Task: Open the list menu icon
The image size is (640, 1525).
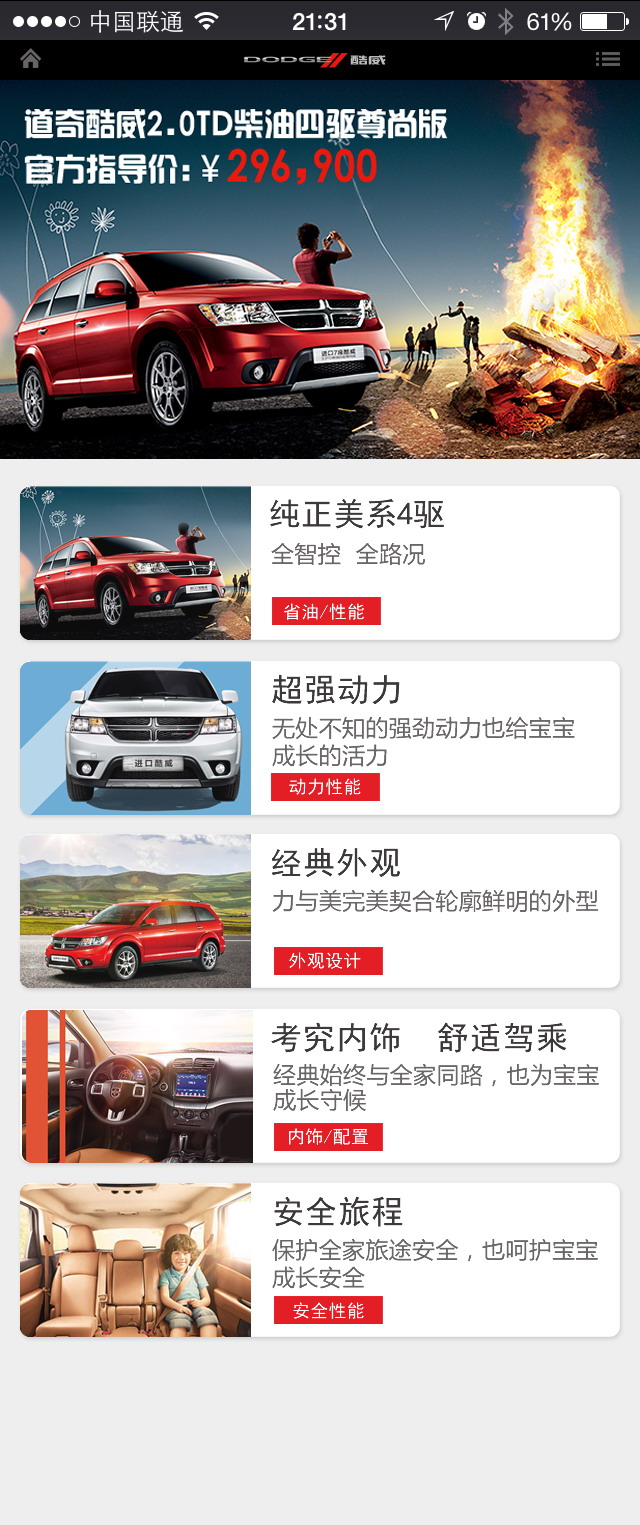Action: click(607, 59)
